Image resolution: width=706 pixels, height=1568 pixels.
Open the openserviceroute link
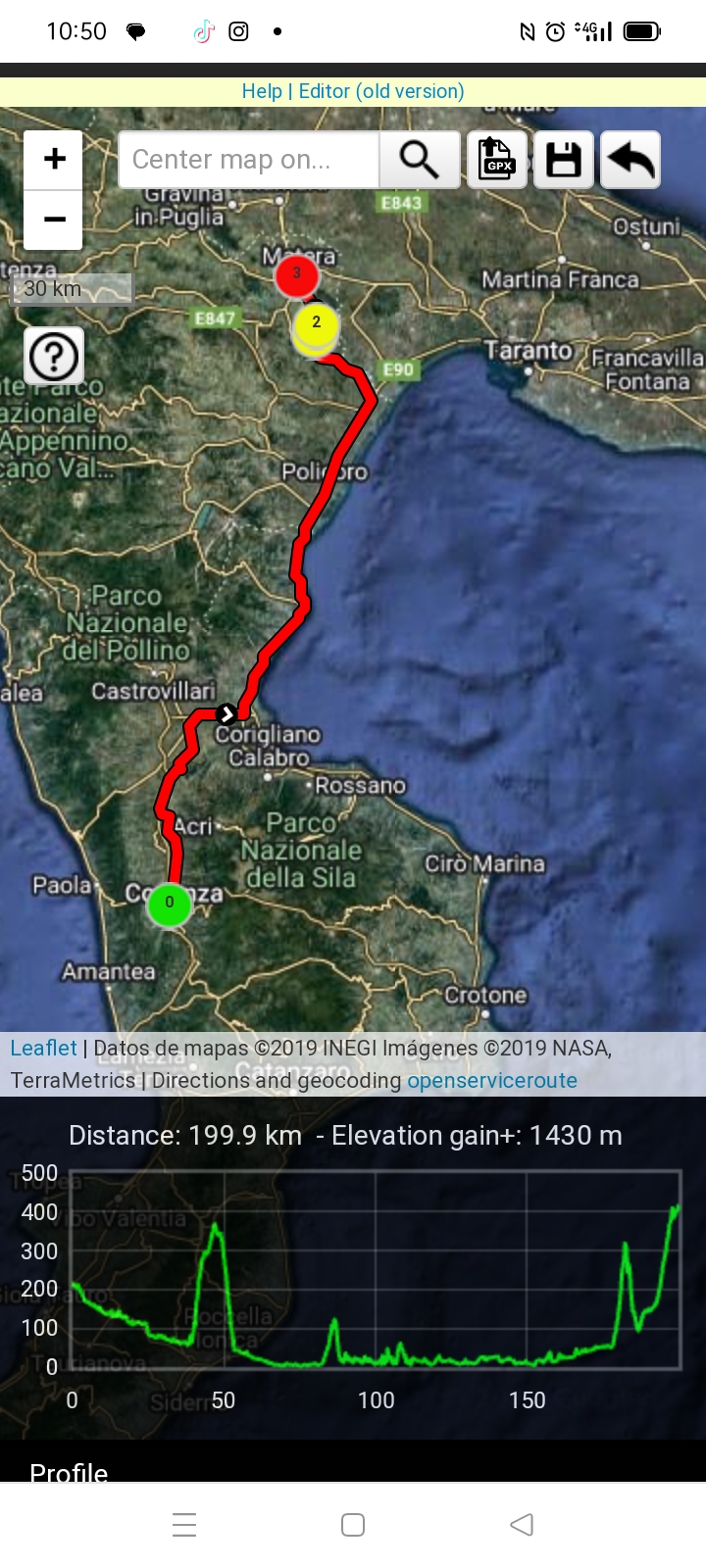[x=492, y=1080]
